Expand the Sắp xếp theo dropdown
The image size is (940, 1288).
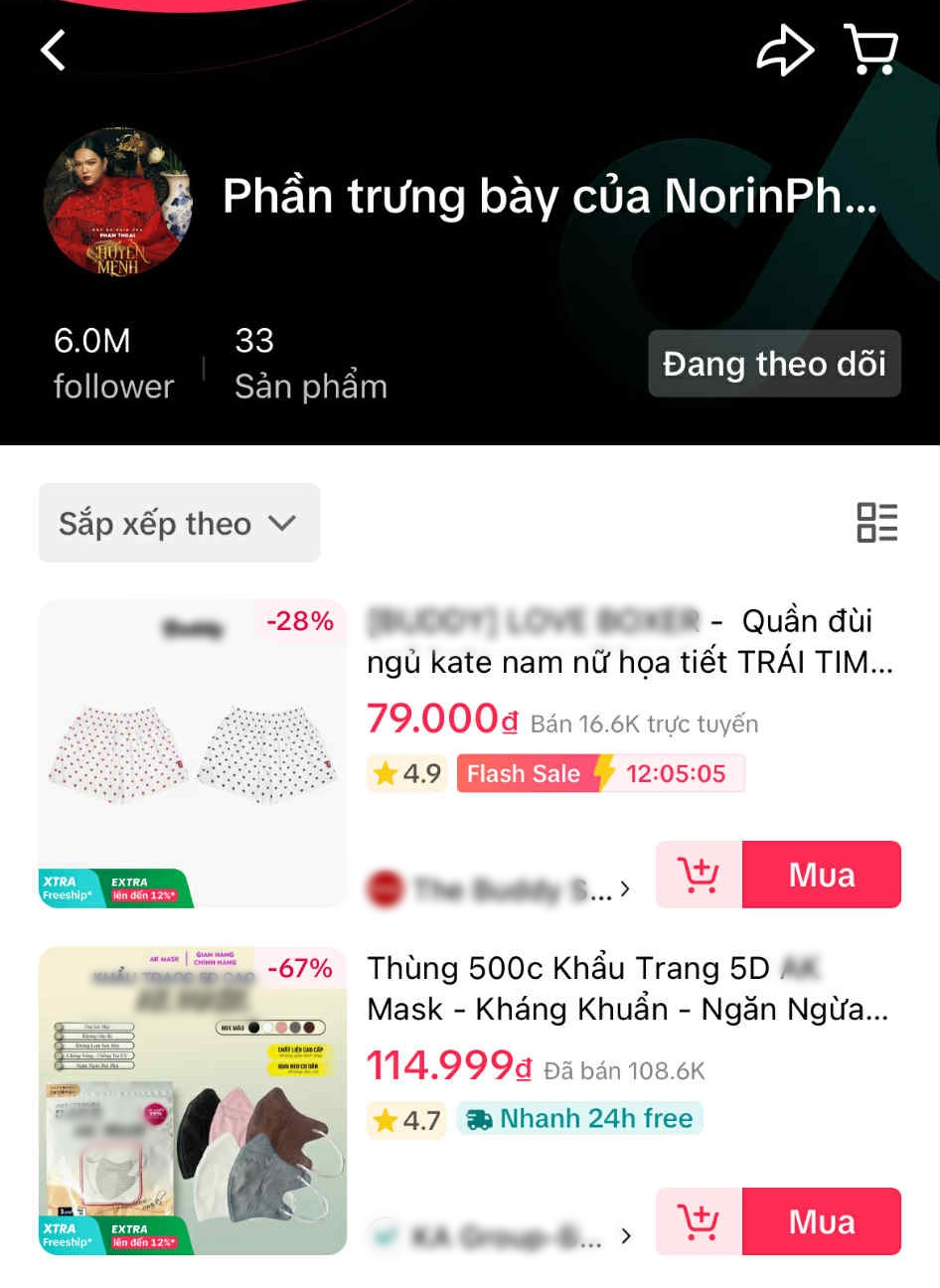[x=179, y=523]
